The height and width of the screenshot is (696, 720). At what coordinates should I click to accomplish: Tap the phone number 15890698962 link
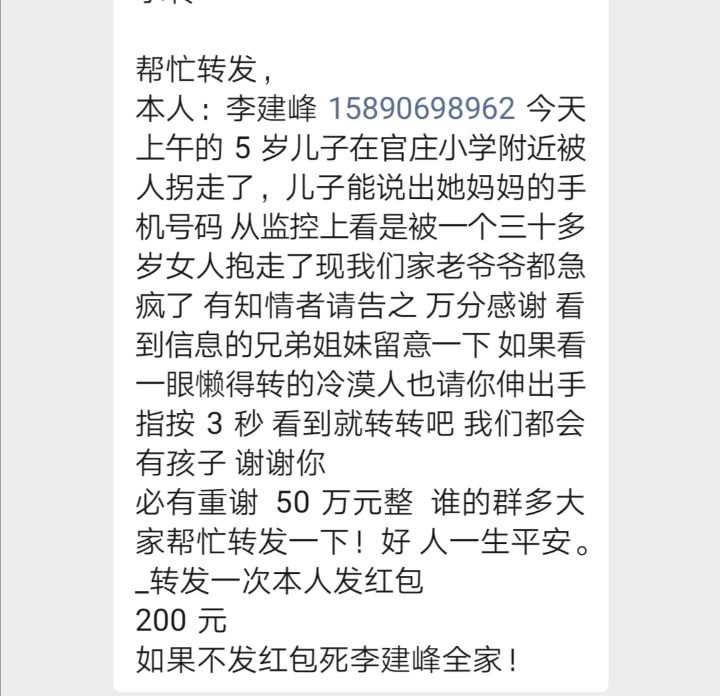pos(421,108)
